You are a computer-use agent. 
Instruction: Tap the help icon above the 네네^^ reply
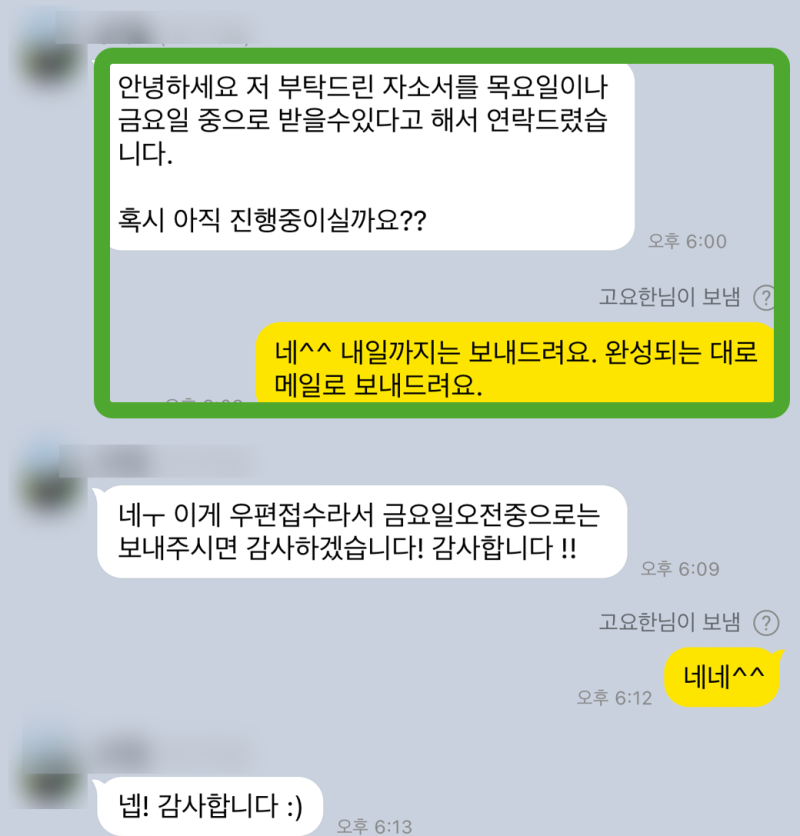tap(766, 622)
